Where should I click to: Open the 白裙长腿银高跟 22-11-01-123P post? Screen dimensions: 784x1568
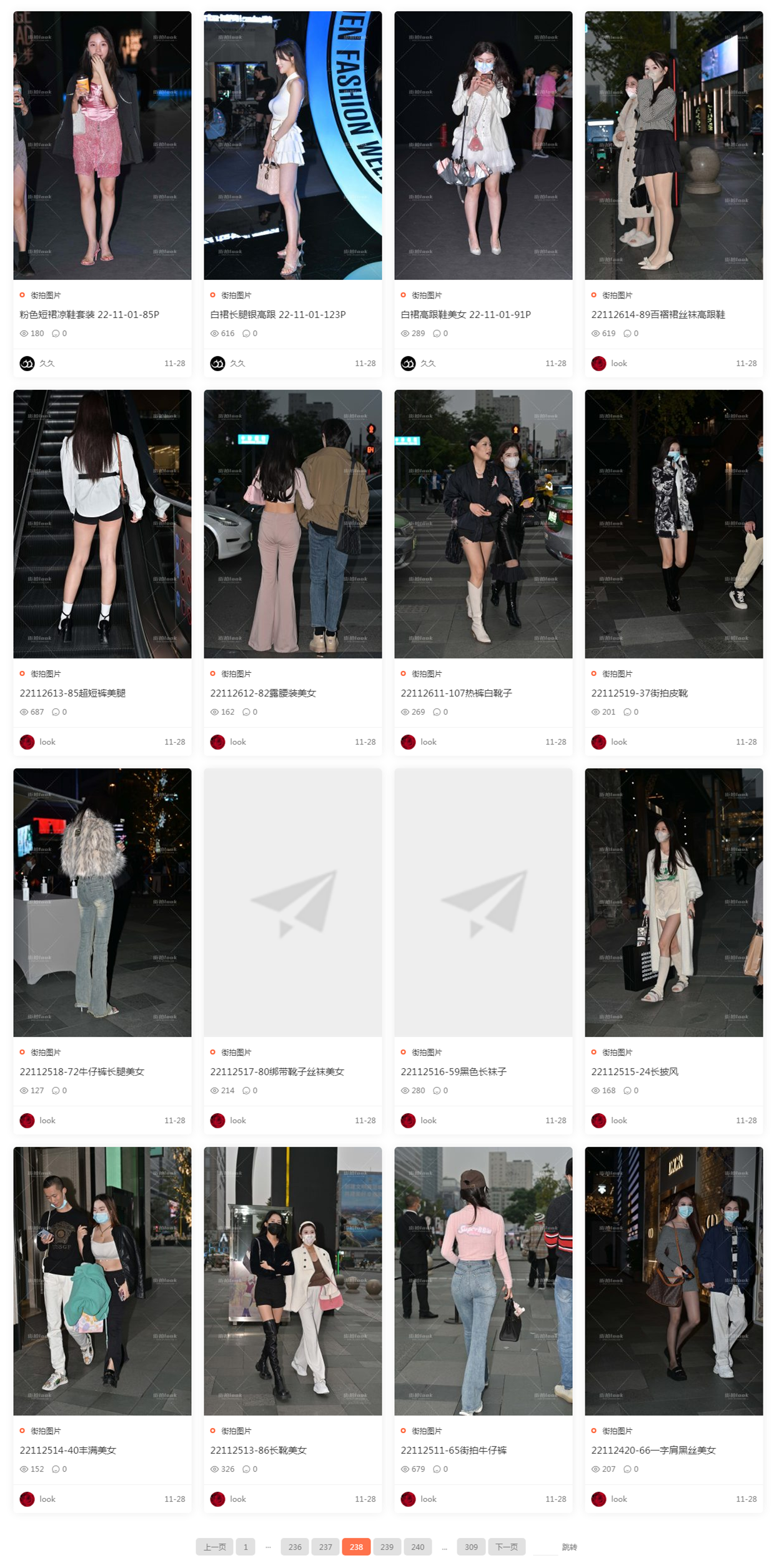point(277,314)
